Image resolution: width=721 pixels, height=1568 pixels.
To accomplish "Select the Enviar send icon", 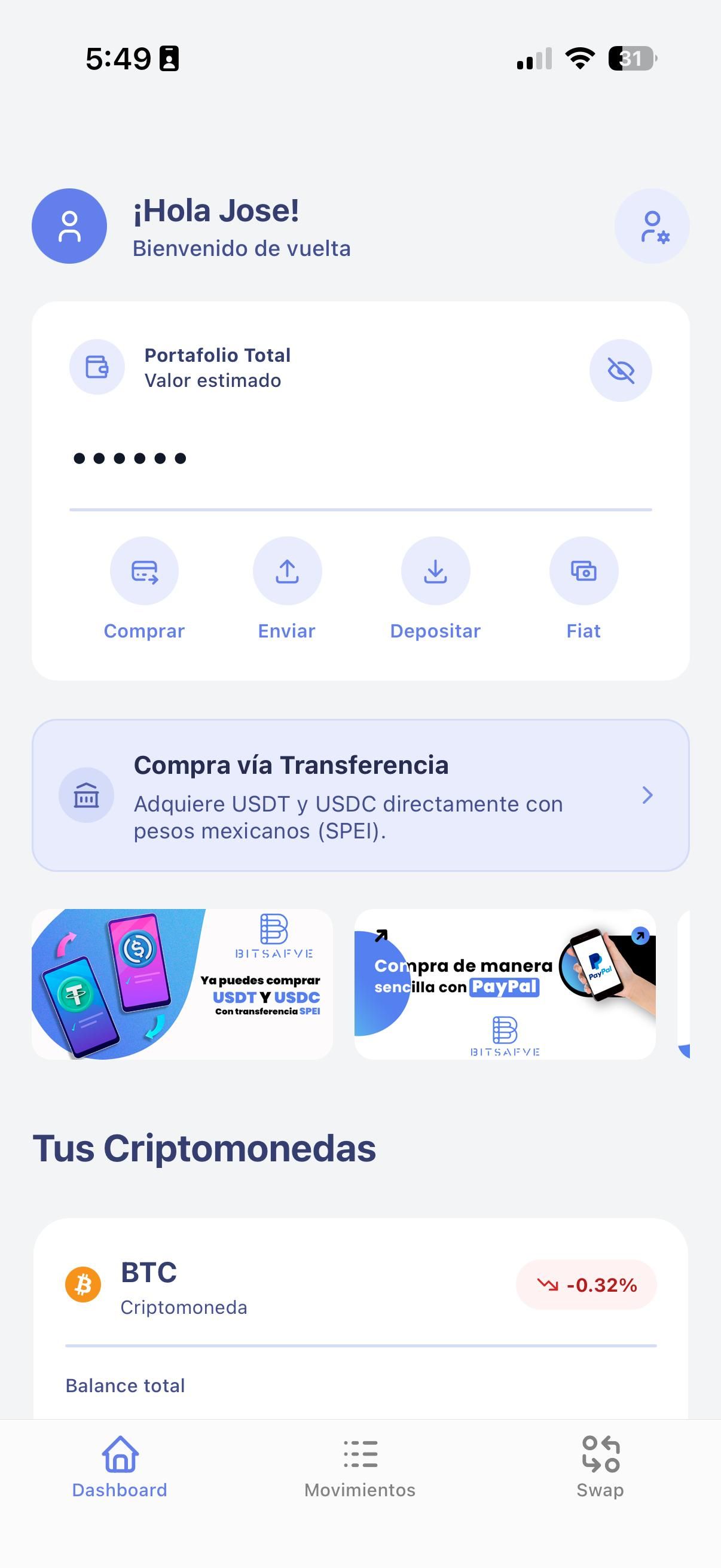I will coord(287,571).
